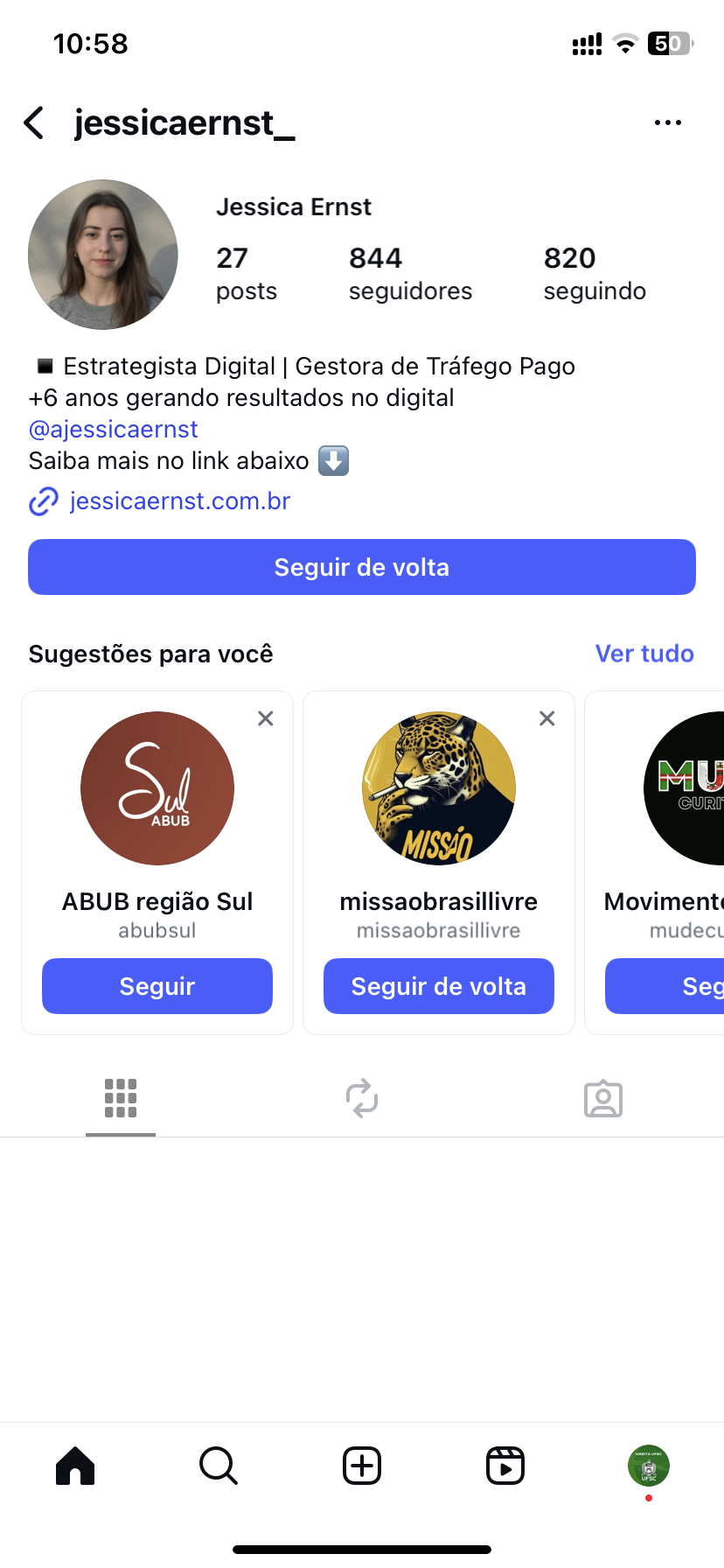Image resolution: width=724 pixels, height=1568 pixels.
Task: View Jessica Ernst's profile picture
Action: point(103,255)
